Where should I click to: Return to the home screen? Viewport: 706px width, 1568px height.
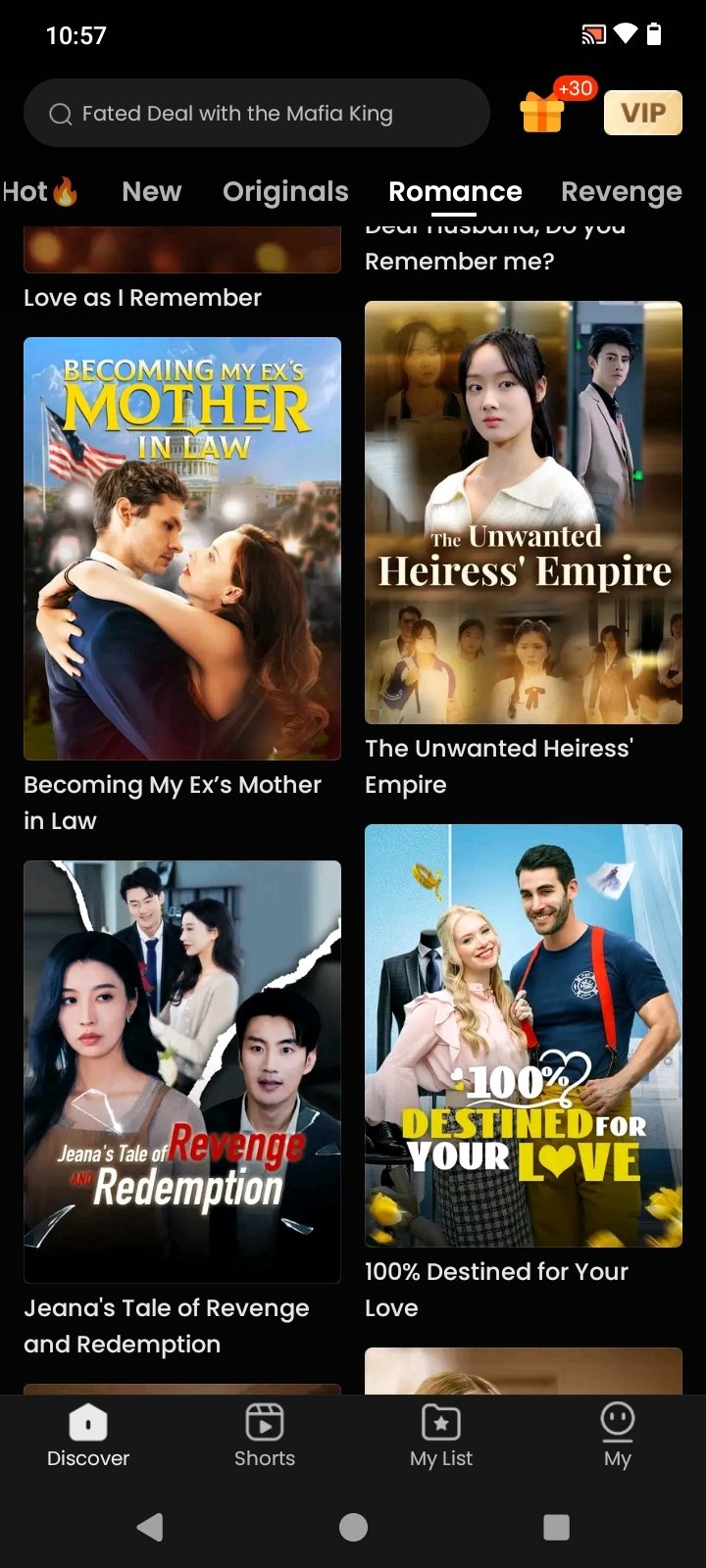tap(353, 1527)
